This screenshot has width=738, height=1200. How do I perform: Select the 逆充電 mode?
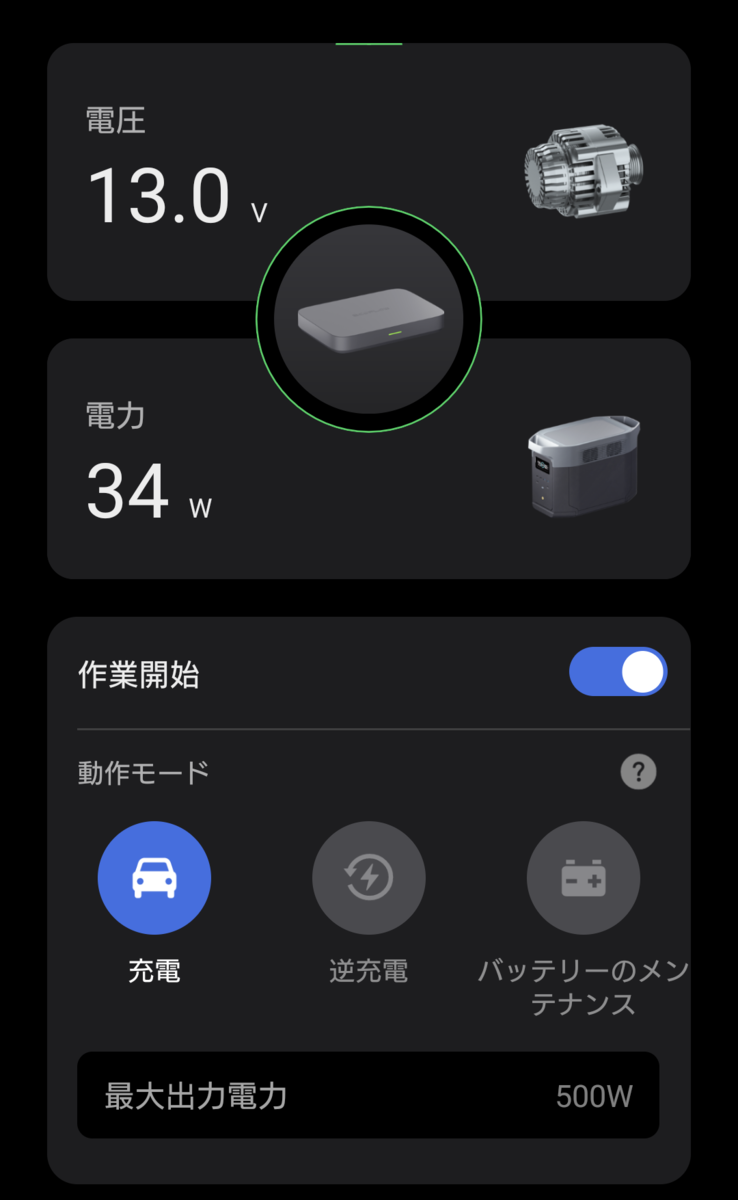(369, 878)
